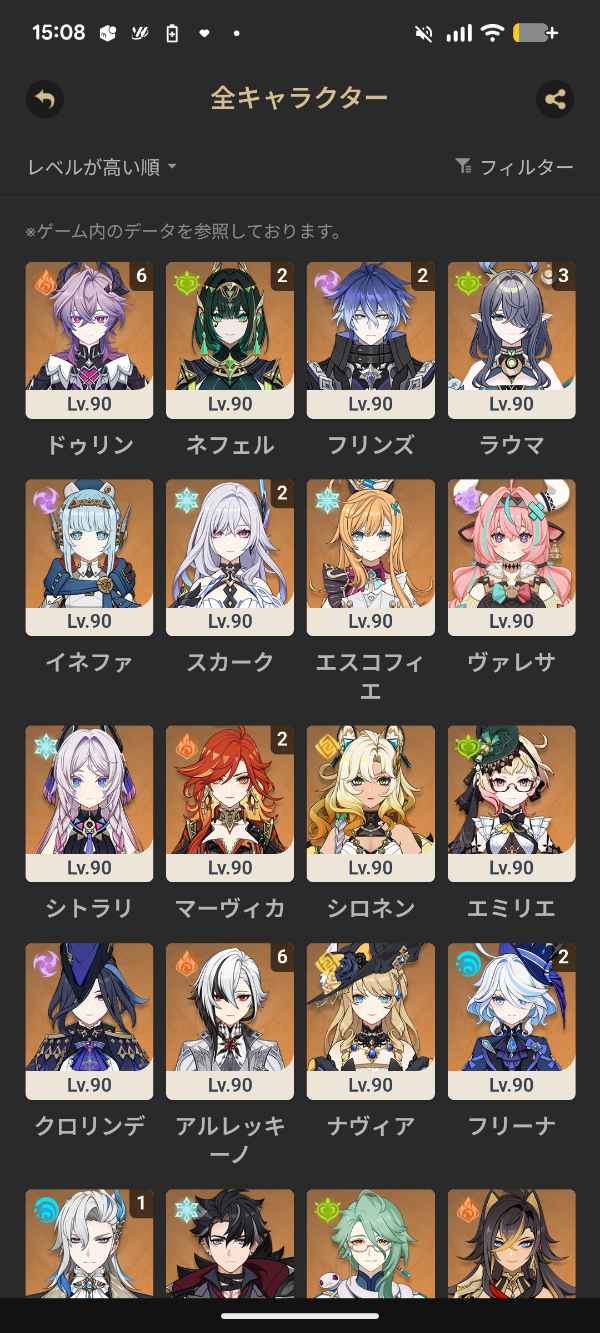Viewport: 600px width, 1333px height.
Task: View シトラリ character details
Action: 89,803
